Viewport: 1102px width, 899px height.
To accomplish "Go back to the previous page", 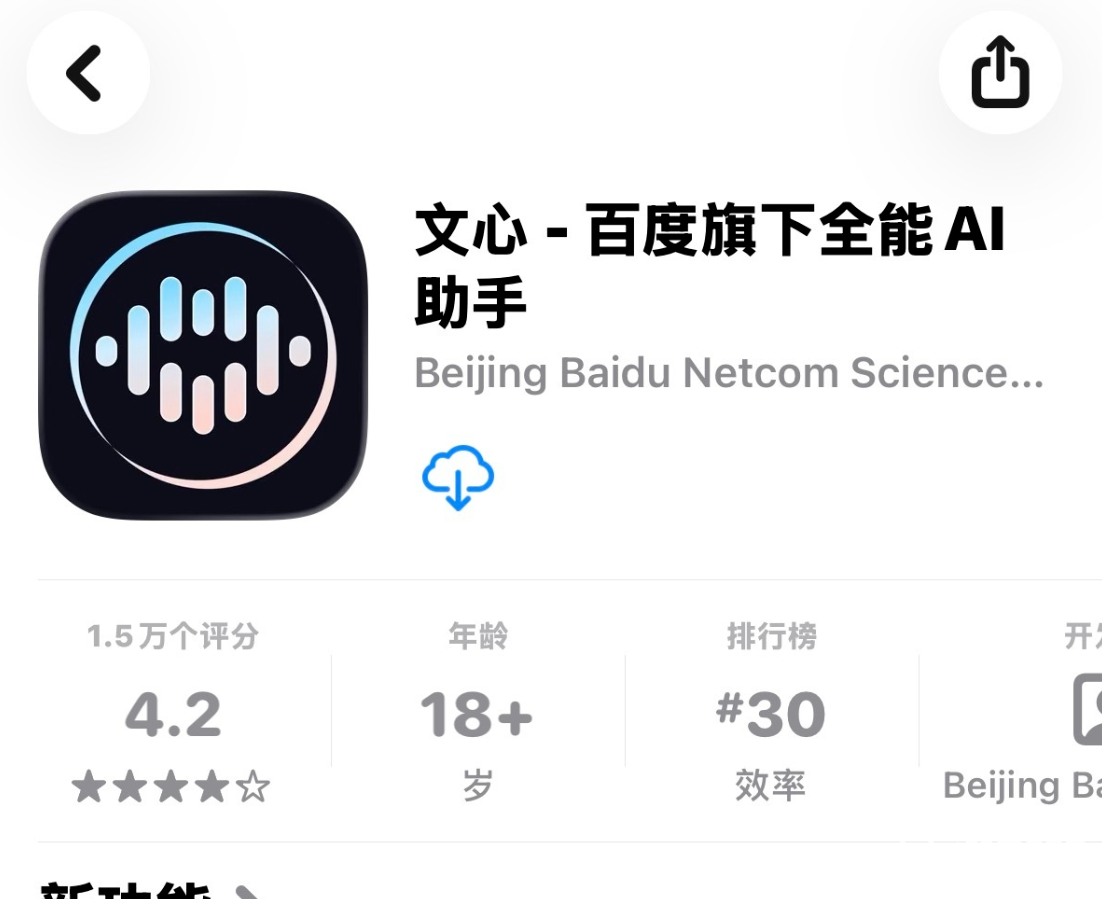I will pos(87,73).
